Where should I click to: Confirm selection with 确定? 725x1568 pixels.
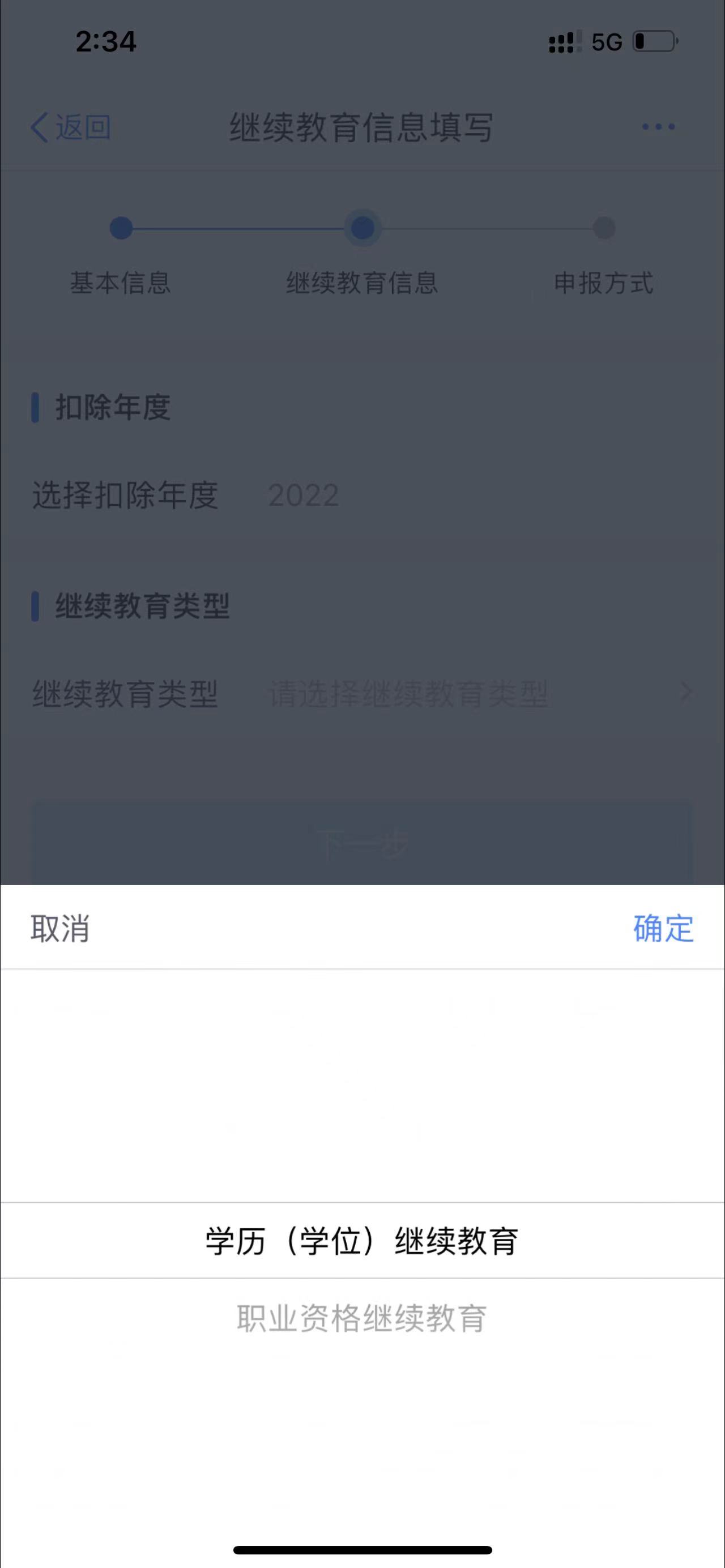(x=663, y=929)
